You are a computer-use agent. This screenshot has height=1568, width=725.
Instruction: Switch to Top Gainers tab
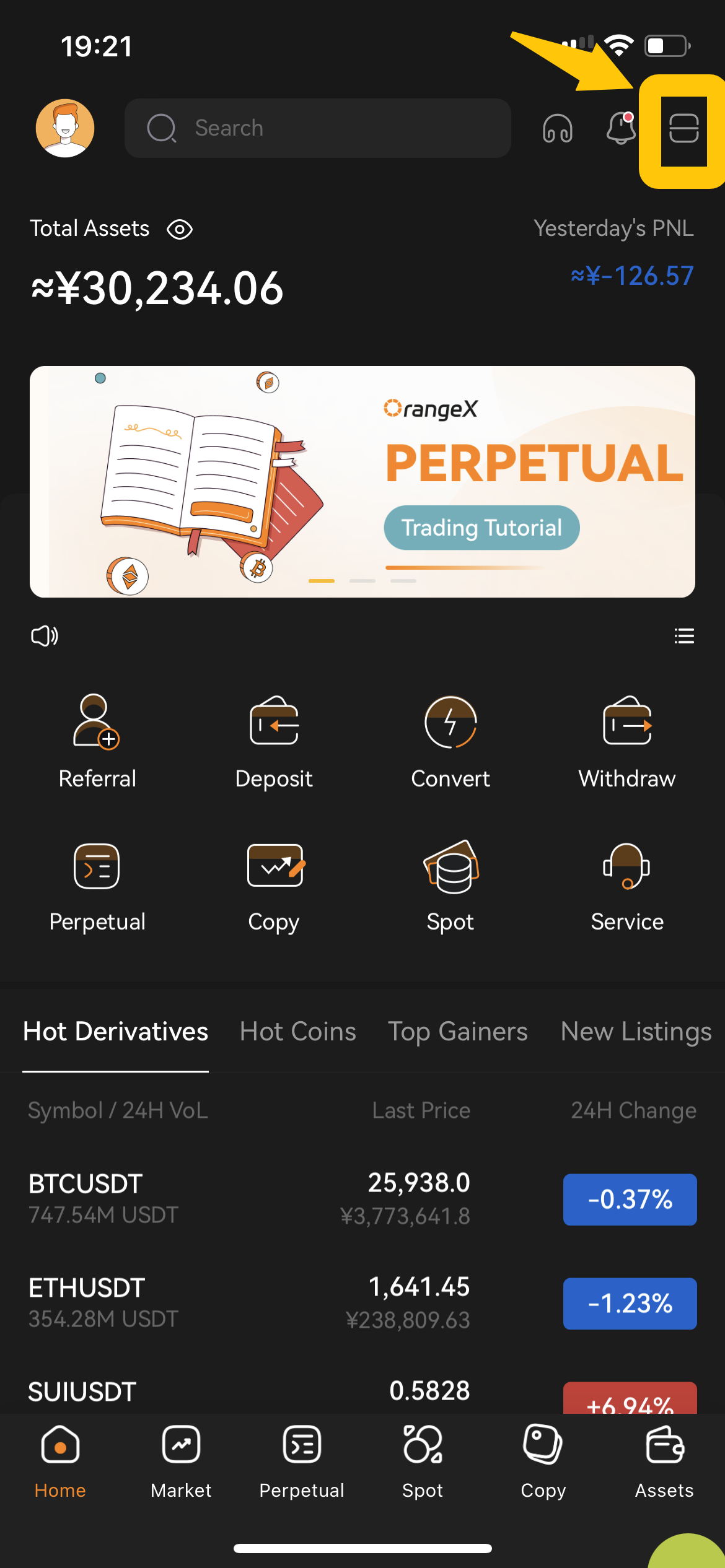pyautogui.click(x=457, y=1032)
